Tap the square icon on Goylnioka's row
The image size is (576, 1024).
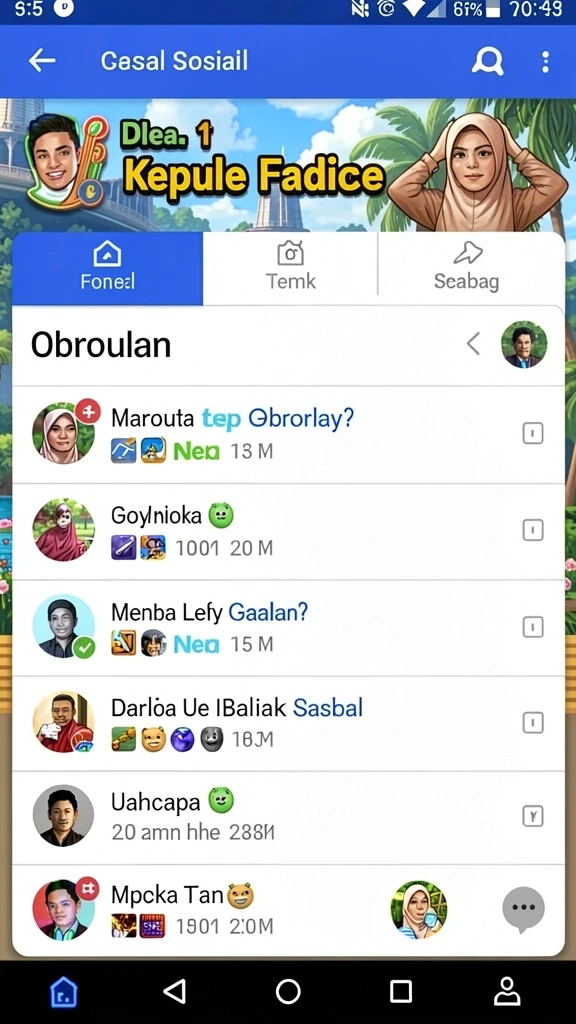point(533,531)
